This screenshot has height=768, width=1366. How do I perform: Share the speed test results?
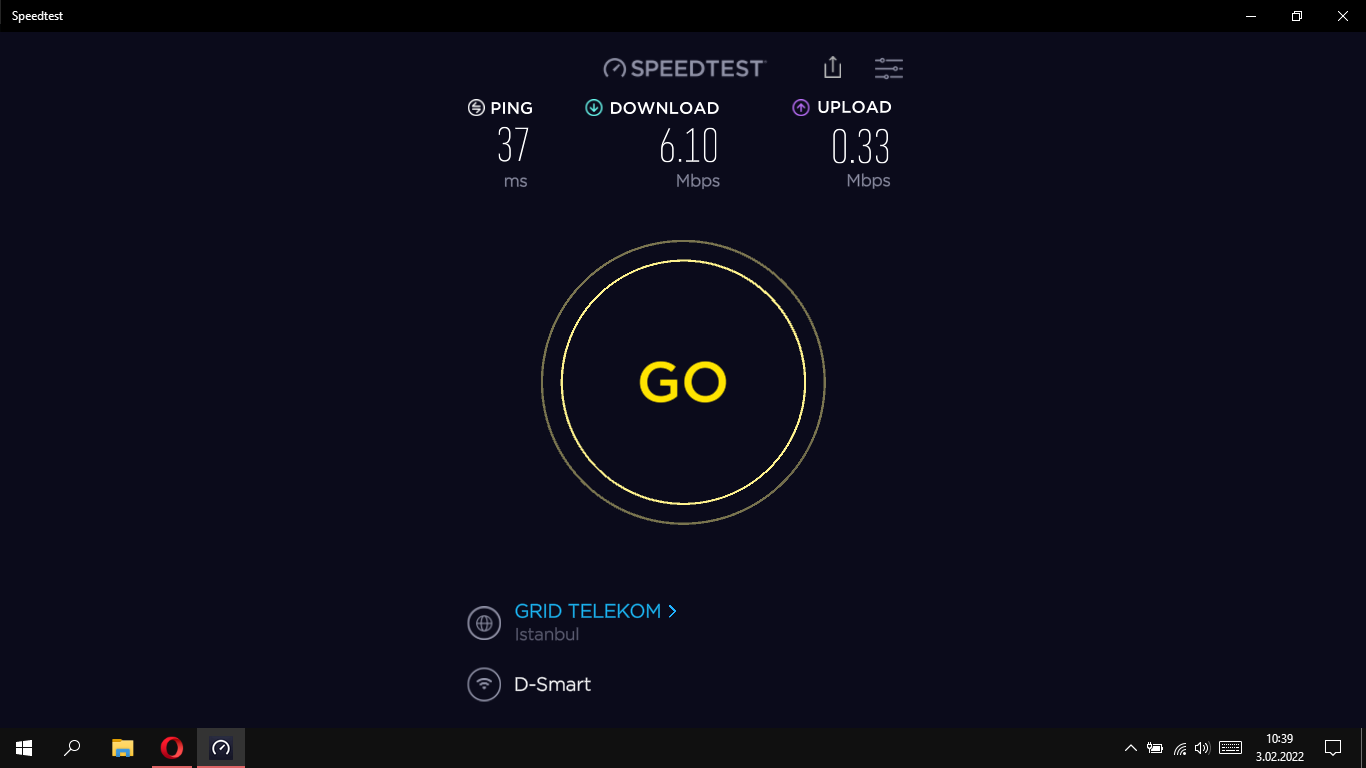coord(832,67)
